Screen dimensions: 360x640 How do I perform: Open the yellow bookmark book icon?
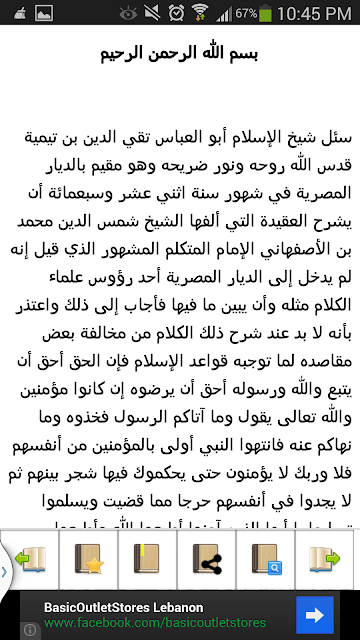(147, 559)
